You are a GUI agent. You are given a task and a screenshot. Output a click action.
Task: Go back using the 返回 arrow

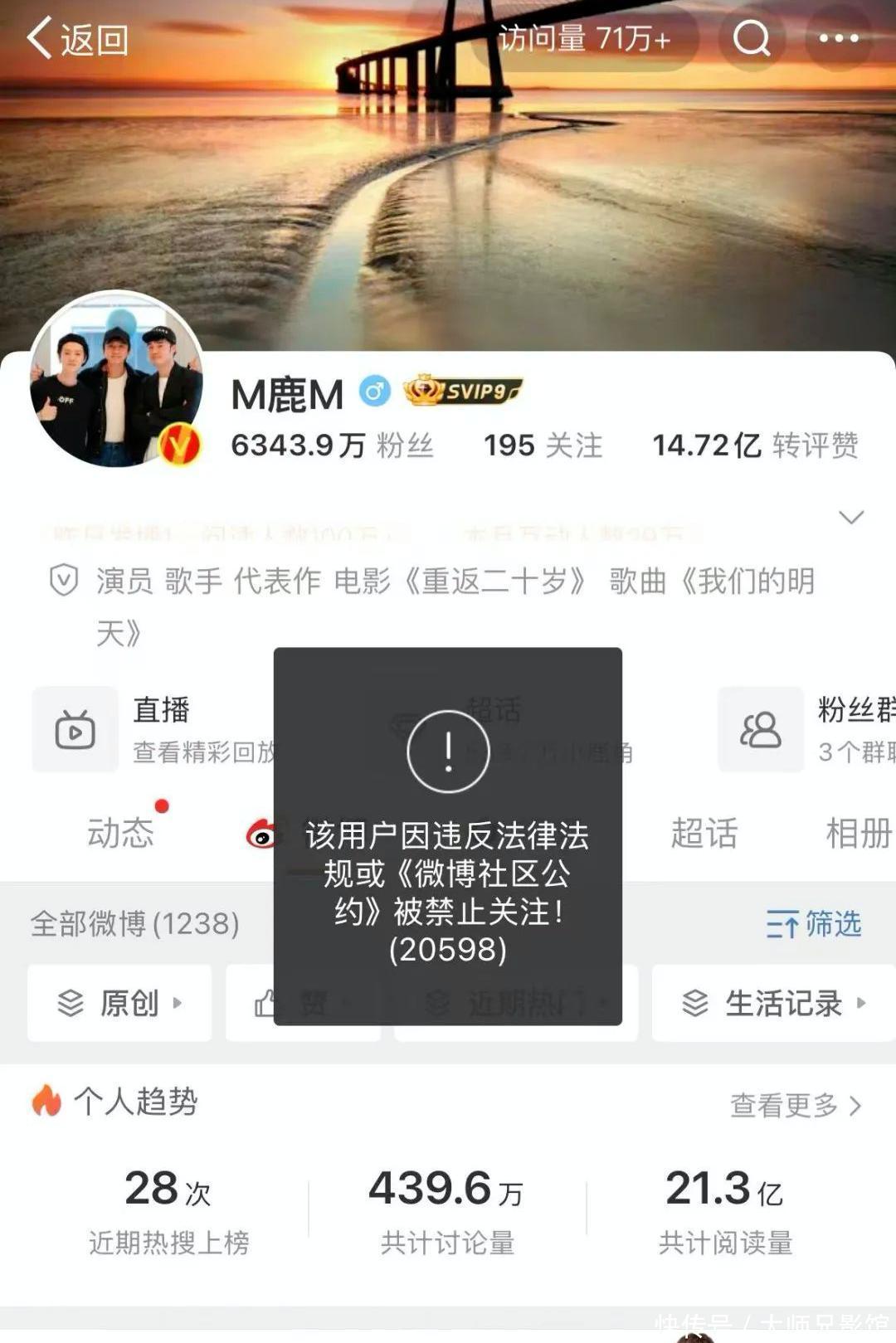(x=76, y=39)
